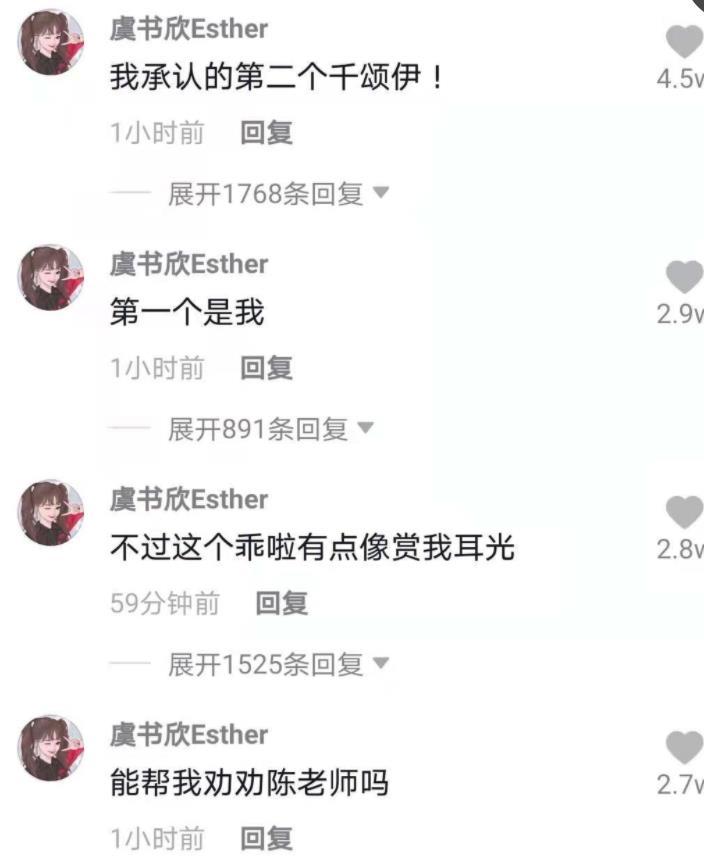Reply to the comment 第一个是我

[266, 368]
